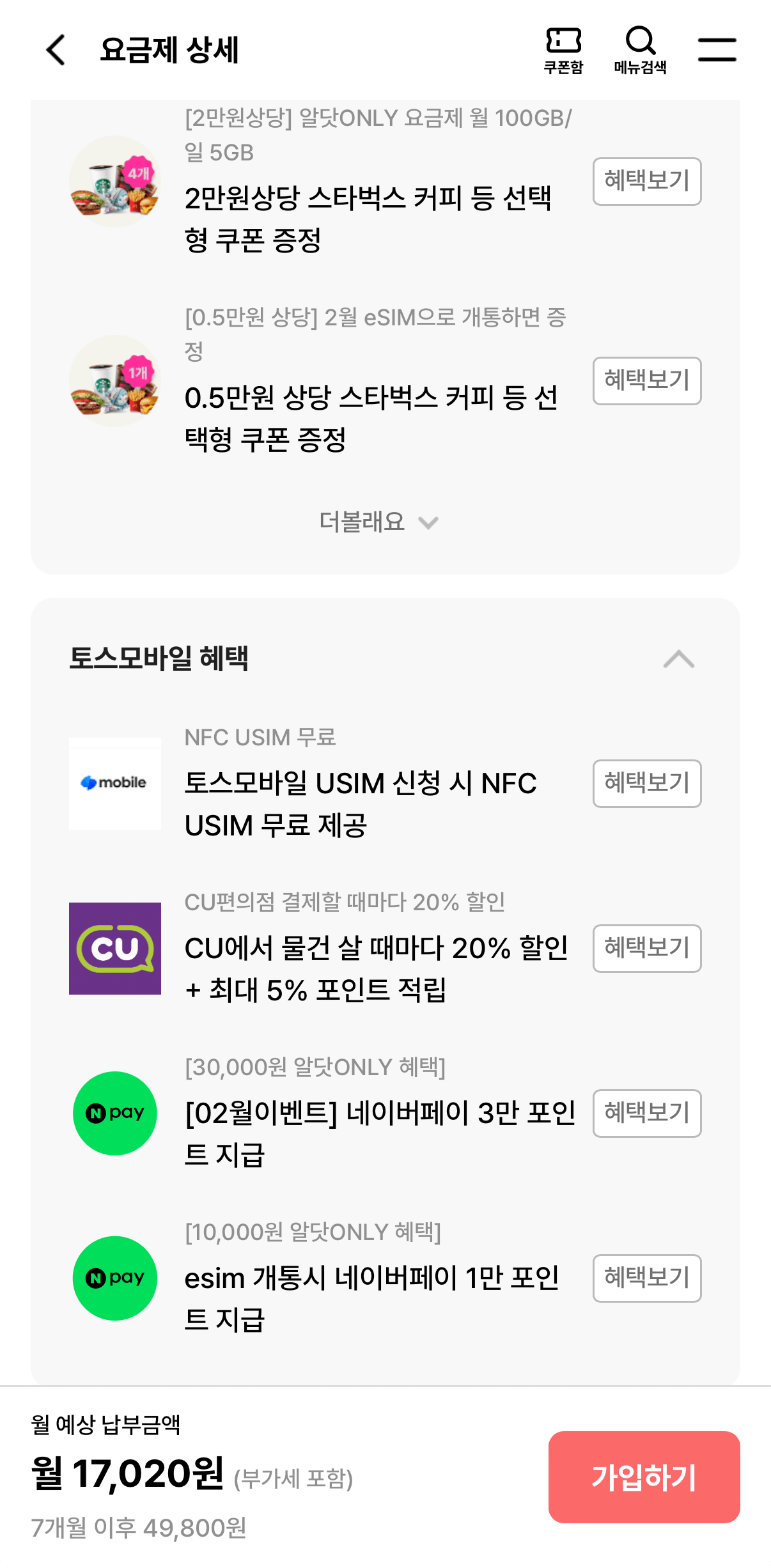771x1568 pixels.
Task: Tap the Toss mobile logo icon
Action: coord(114,784)
